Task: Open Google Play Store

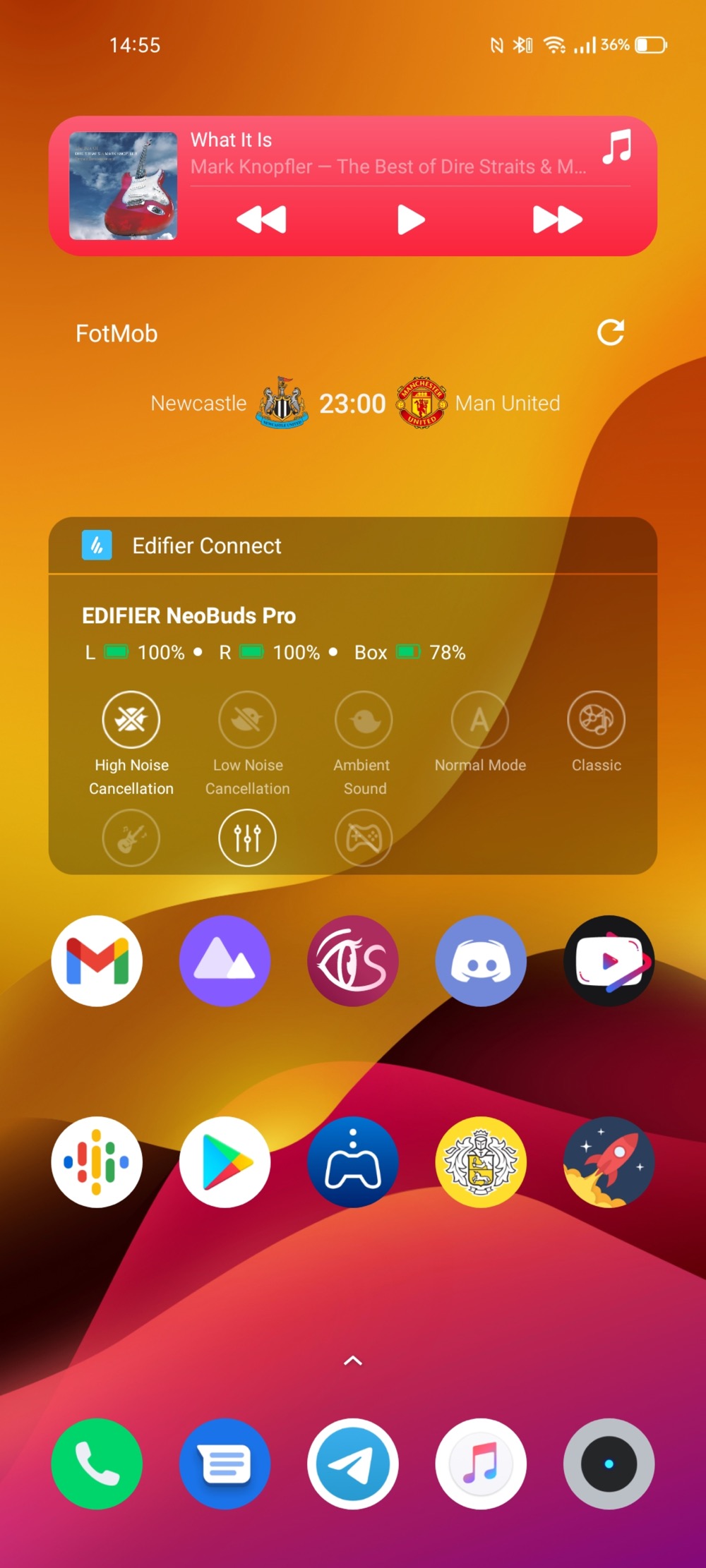Action: coord(225,1162)
